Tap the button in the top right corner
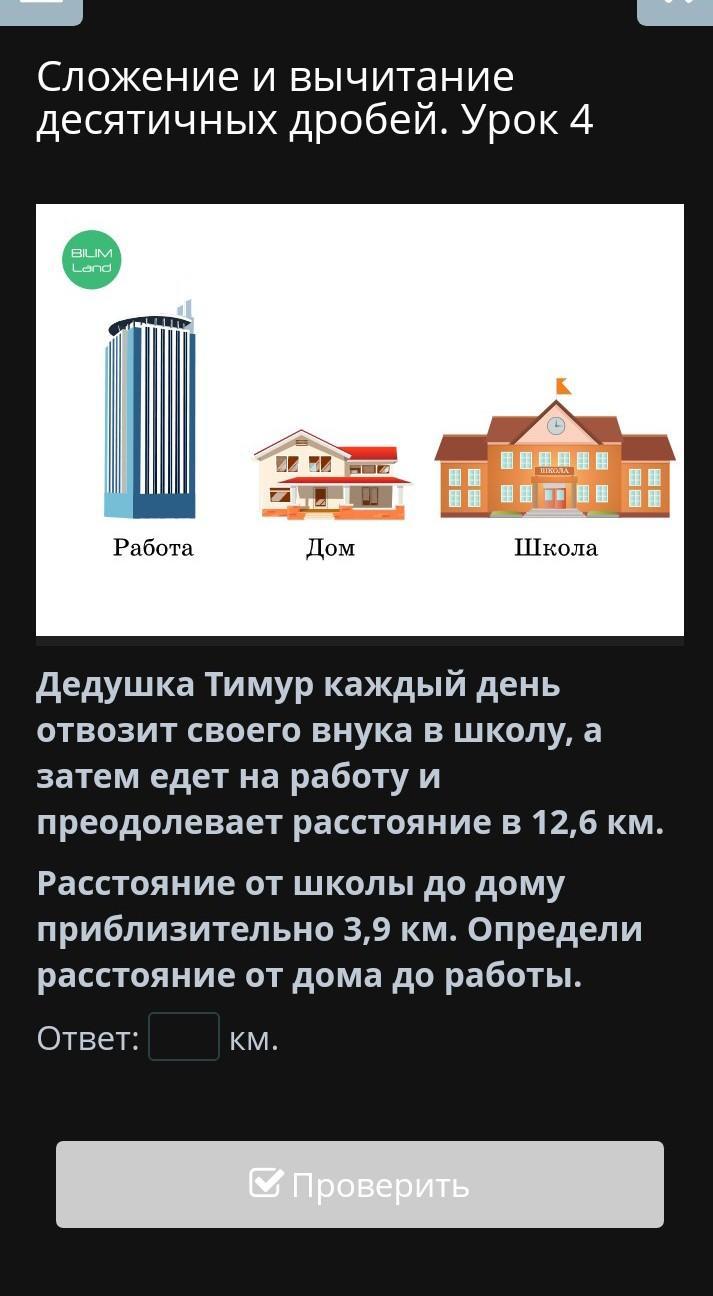713x1296 pixels. tap(676, 8)
